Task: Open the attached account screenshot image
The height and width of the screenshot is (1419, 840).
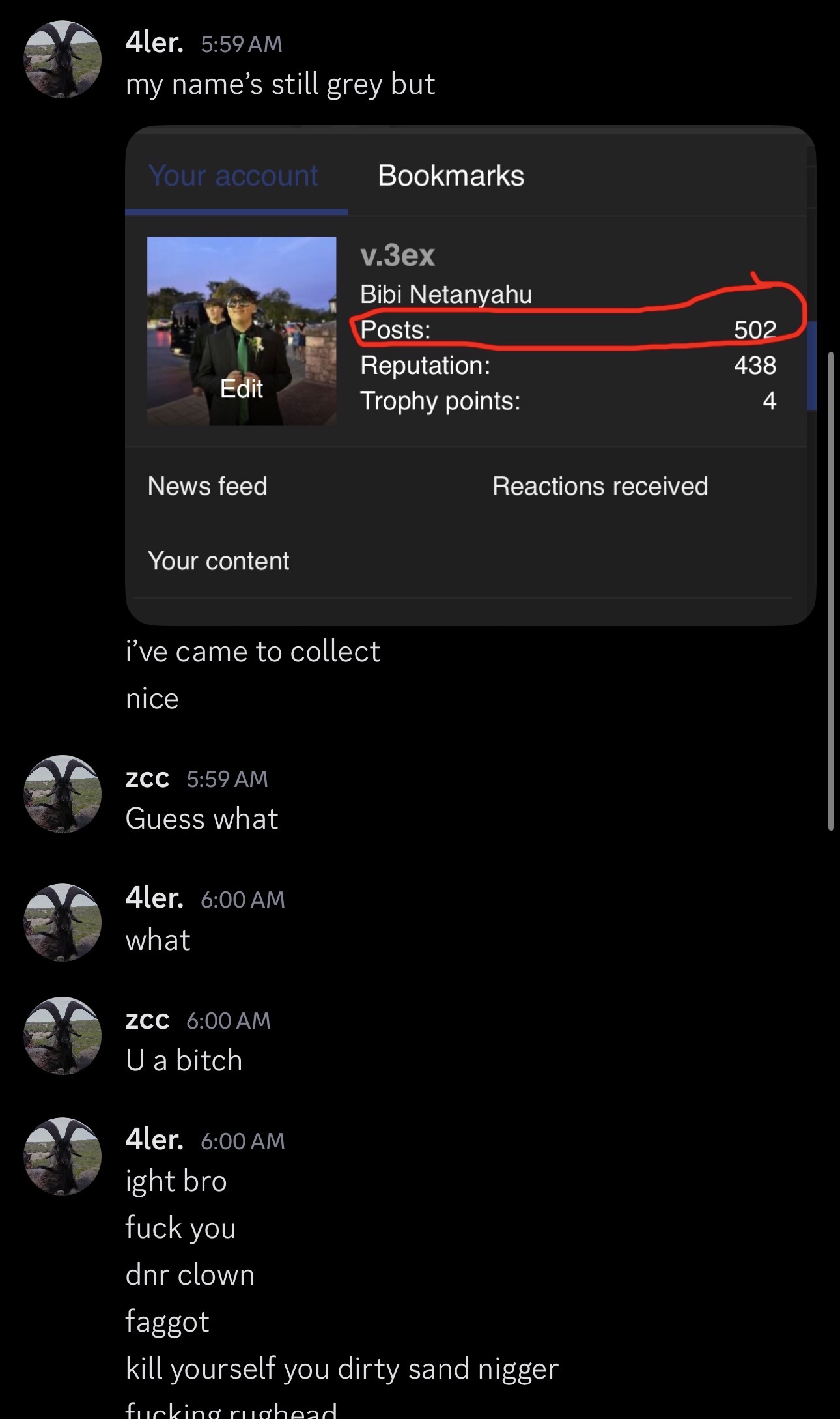Action: 469,375
